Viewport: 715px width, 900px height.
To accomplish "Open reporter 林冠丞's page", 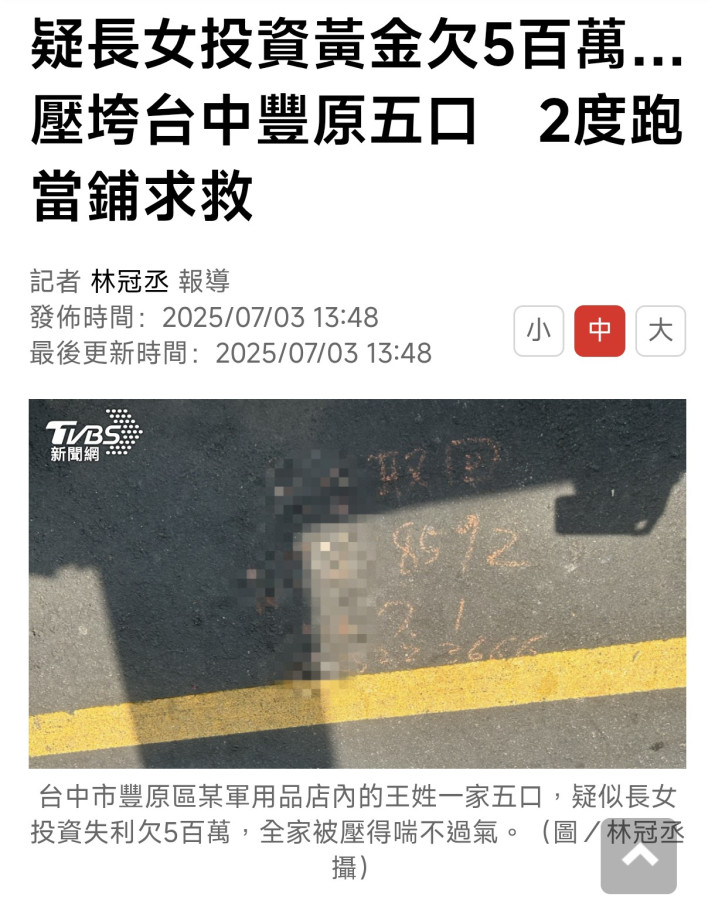I will [130, 281].
